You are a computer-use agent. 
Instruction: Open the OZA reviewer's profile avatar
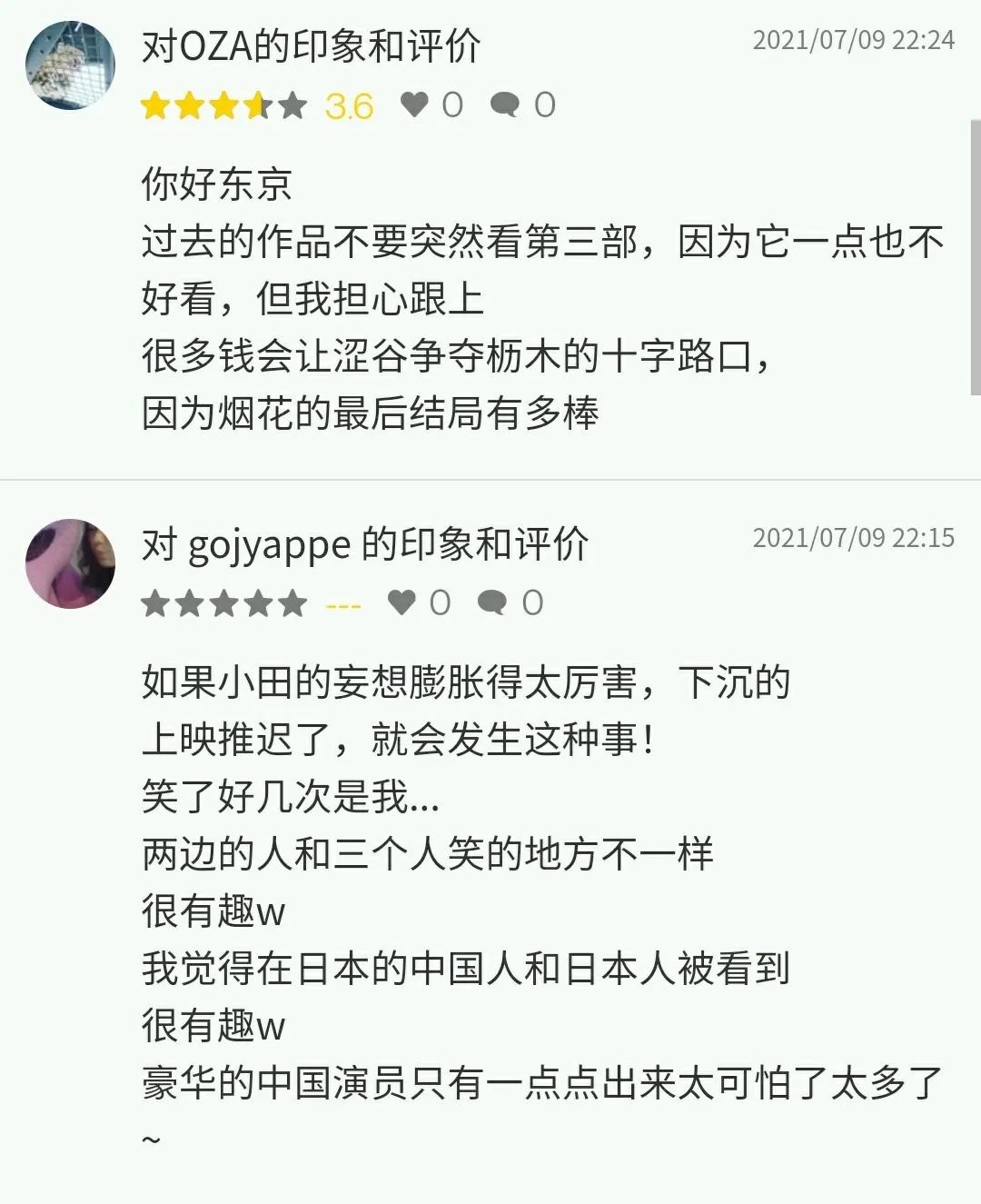coord(70,65)
